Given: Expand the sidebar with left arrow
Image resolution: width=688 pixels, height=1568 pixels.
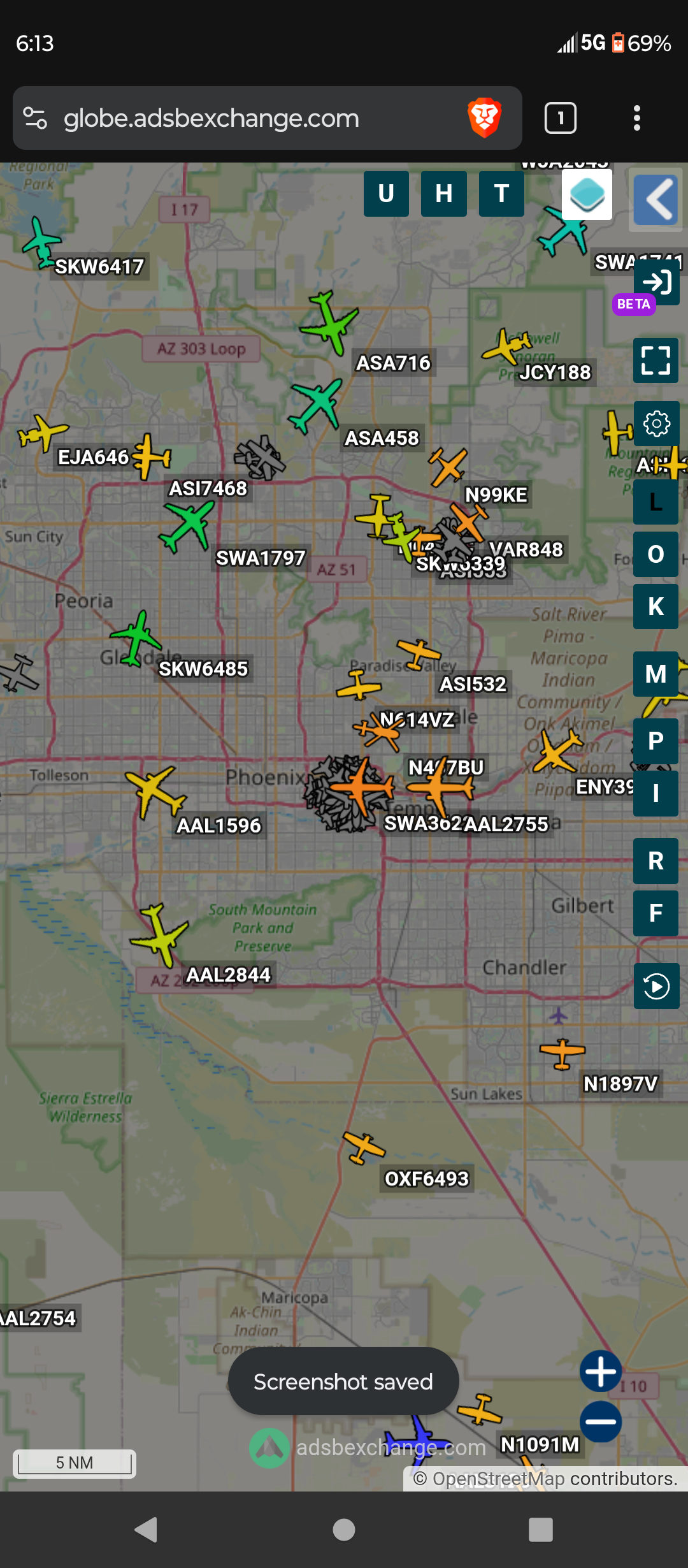Looking at the screenshot, I should [x=656, y=200].
